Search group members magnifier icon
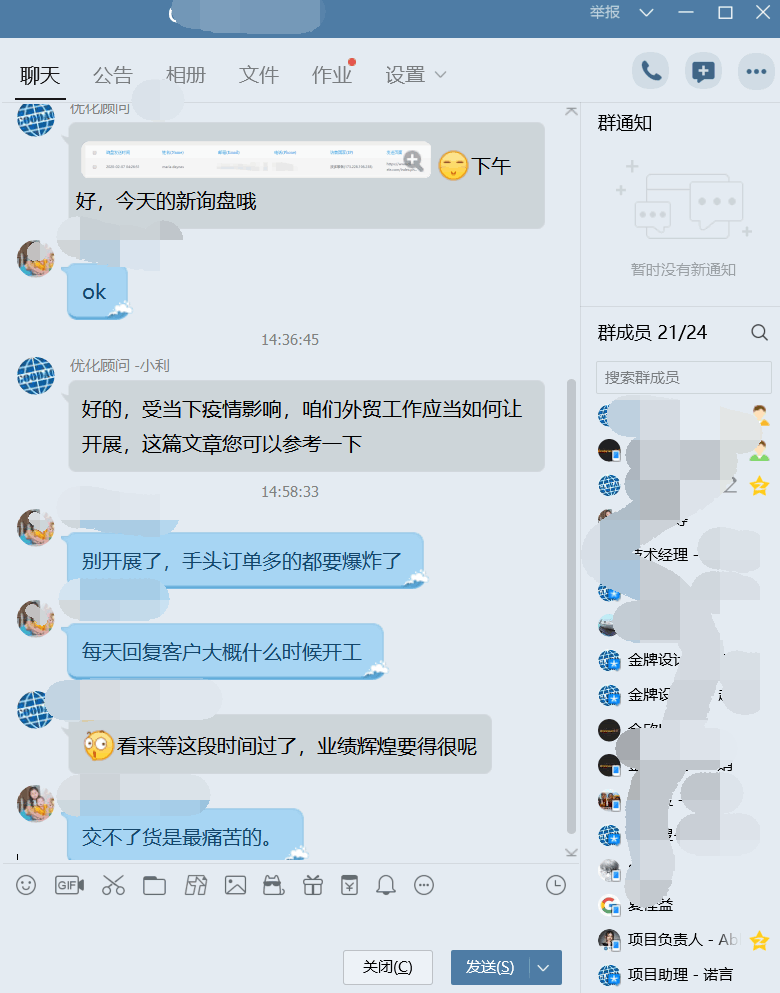Viewport: 780px width, 993px height. tap(759, 332)
